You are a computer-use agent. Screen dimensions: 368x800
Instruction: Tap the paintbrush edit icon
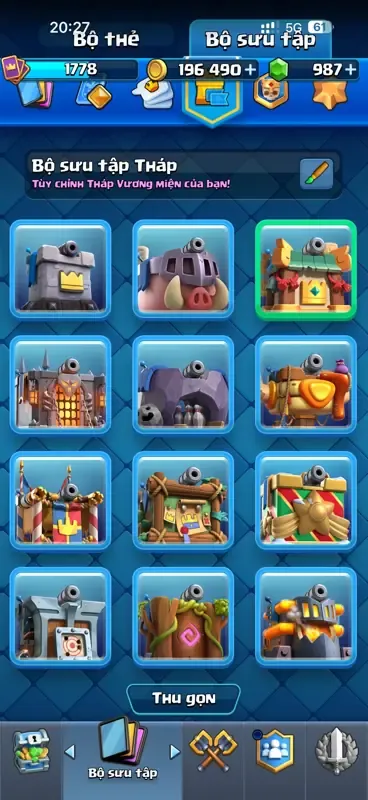[x=316, y=174]
